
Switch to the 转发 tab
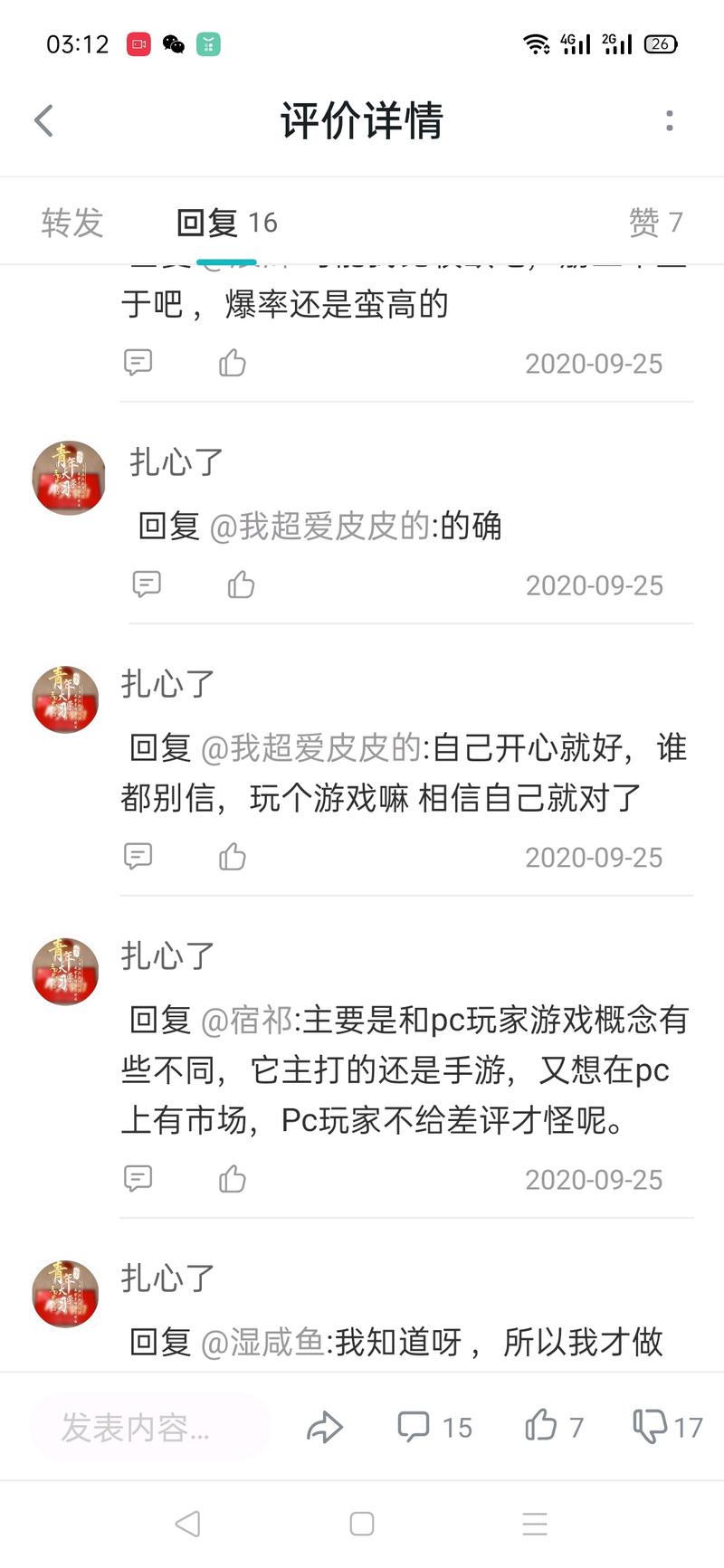pyautogui.click(x=72, y=223)
